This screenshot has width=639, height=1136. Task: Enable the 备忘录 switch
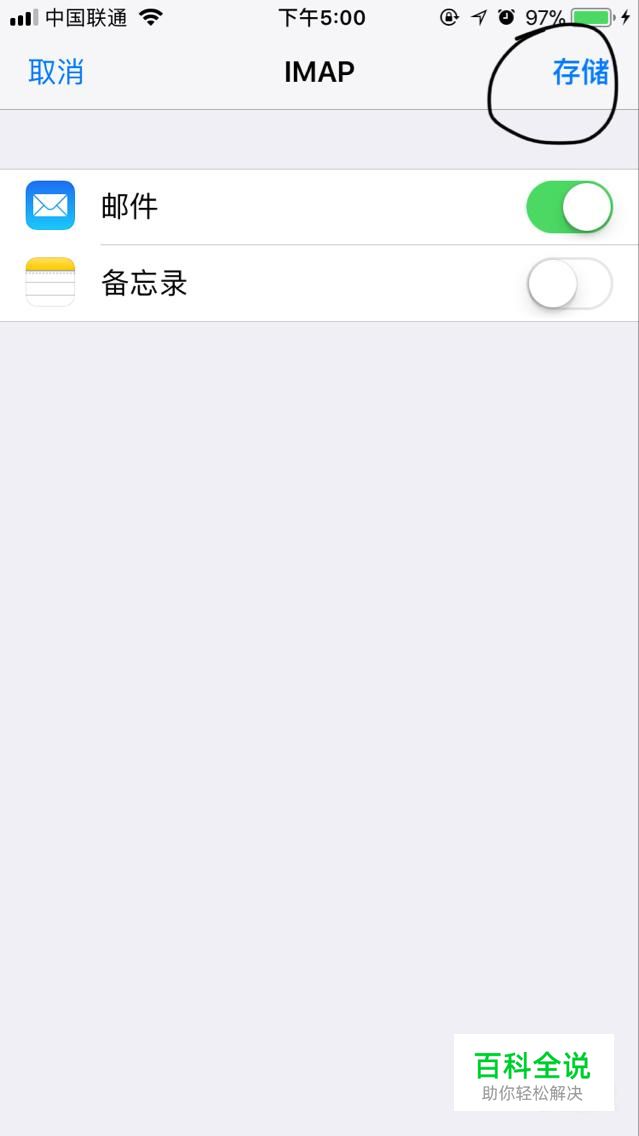coord(569,283)
